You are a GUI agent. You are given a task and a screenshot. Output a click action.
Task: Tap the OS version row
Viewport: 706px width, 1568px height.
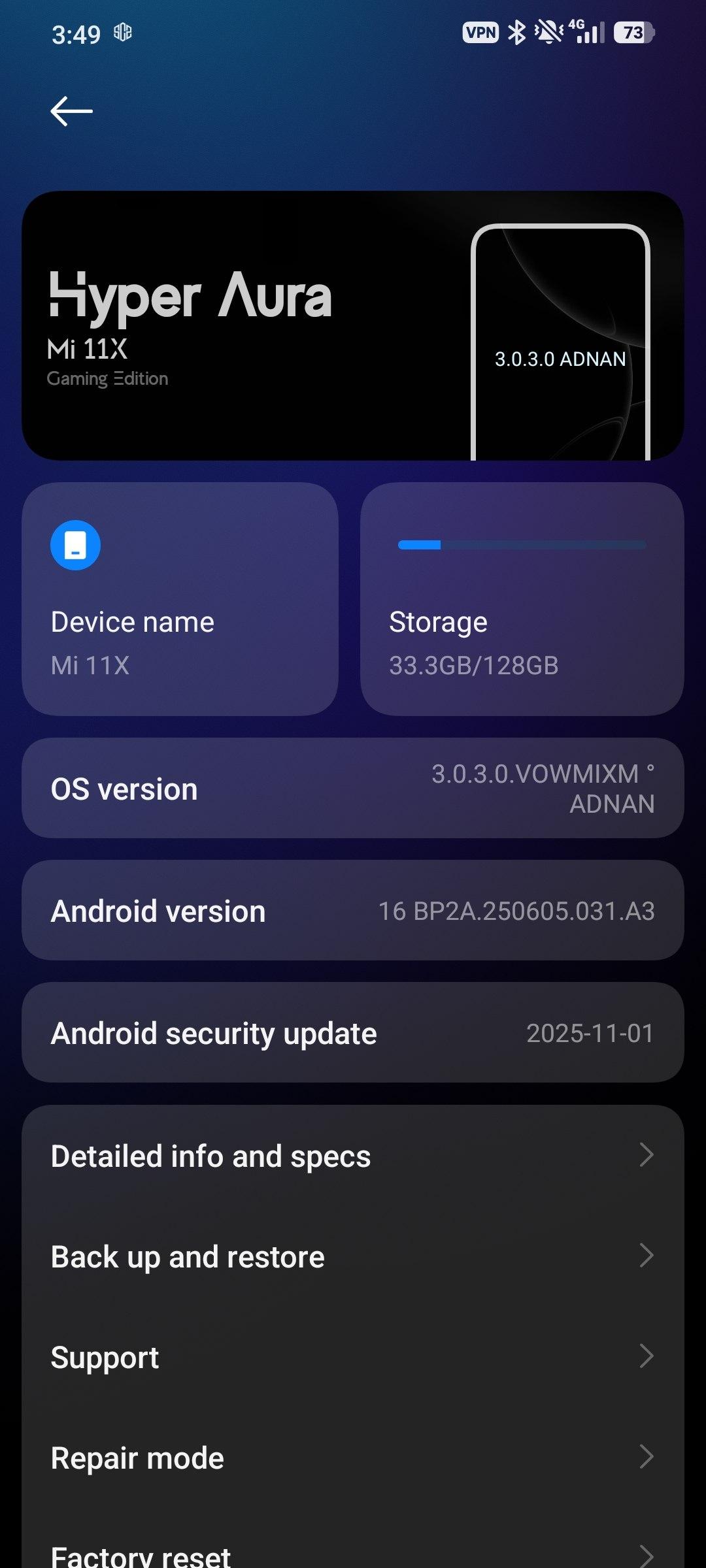353,789
